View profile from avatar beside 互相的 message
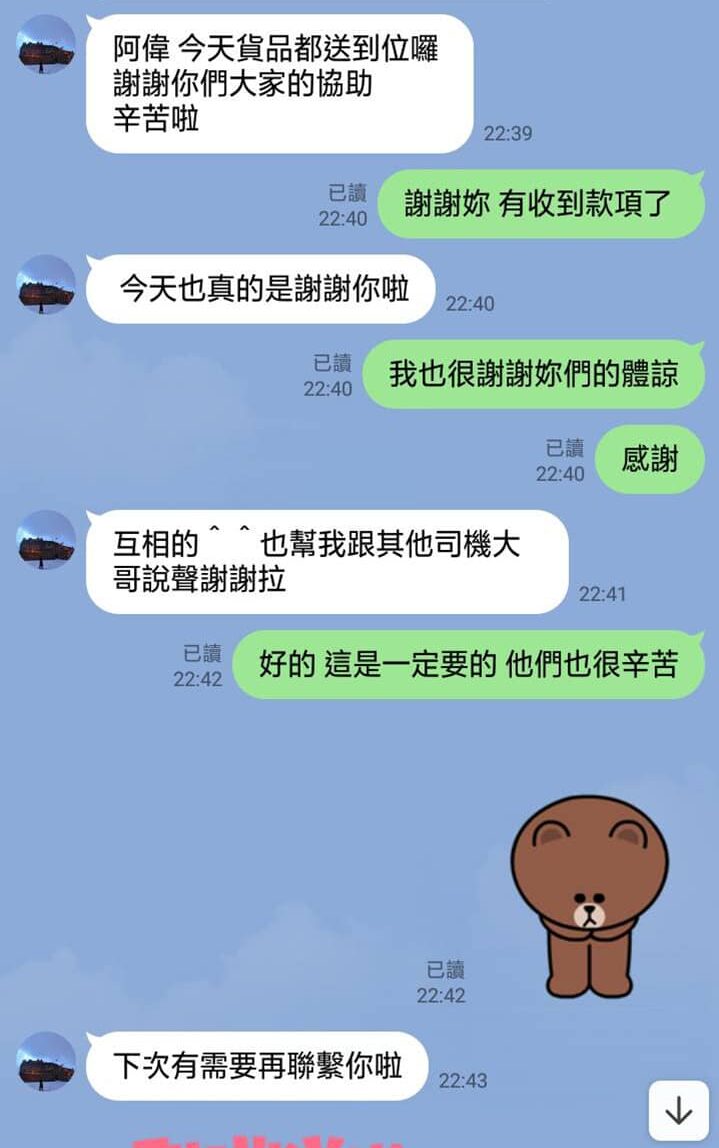Screen dimensions: 719x1148 [46, 540]
